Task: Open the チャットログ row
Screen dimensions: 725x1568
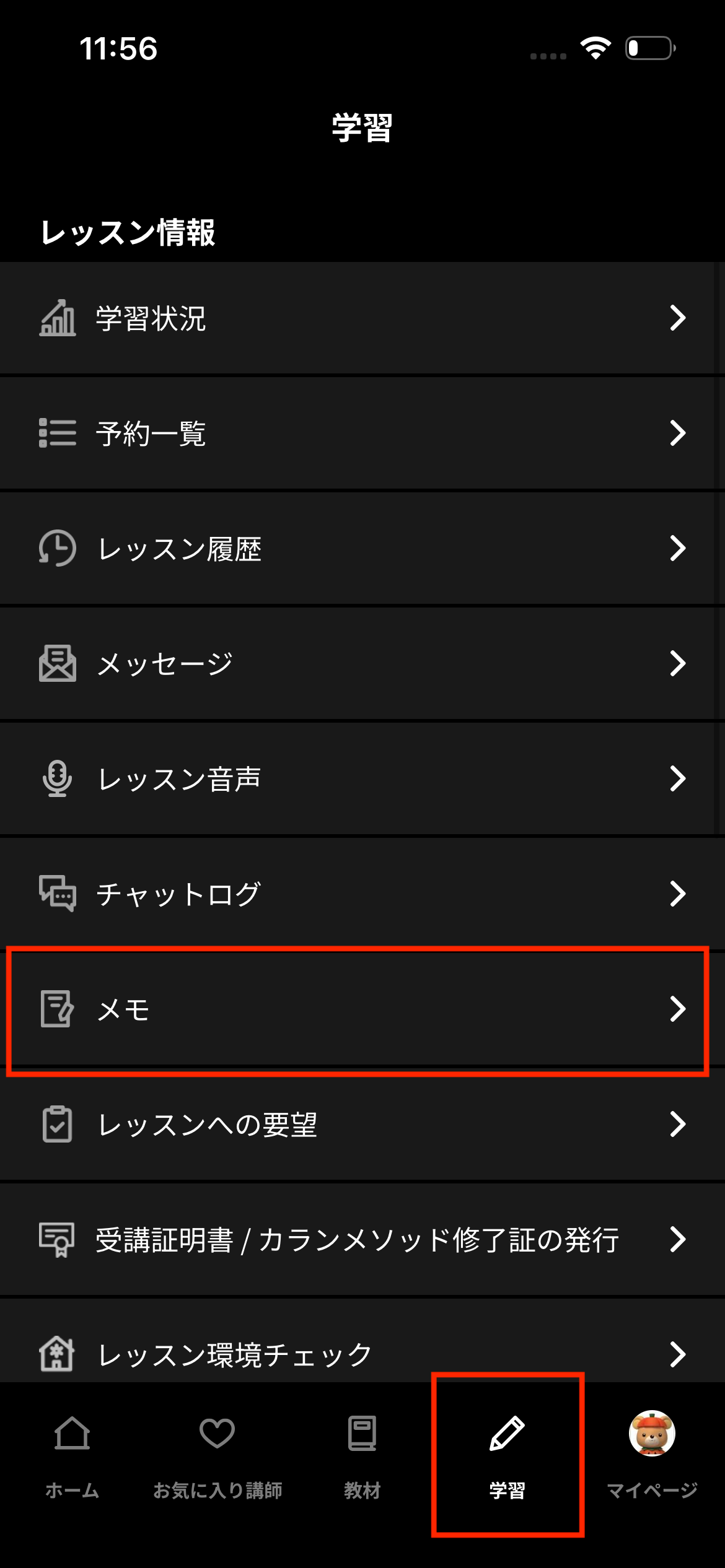Action: [x=362, y=894]
